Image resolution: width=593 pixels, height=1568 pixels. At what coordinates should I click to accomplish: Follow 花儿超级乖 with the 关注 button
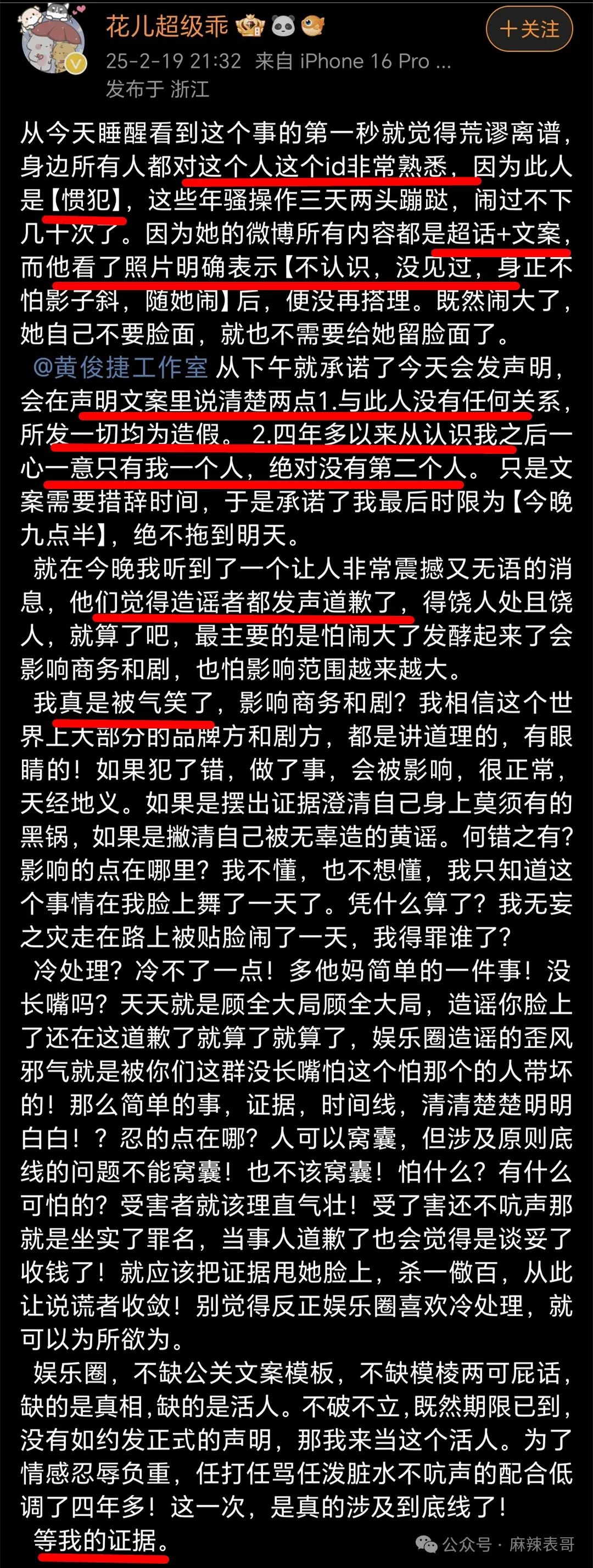tap(529, 29)
